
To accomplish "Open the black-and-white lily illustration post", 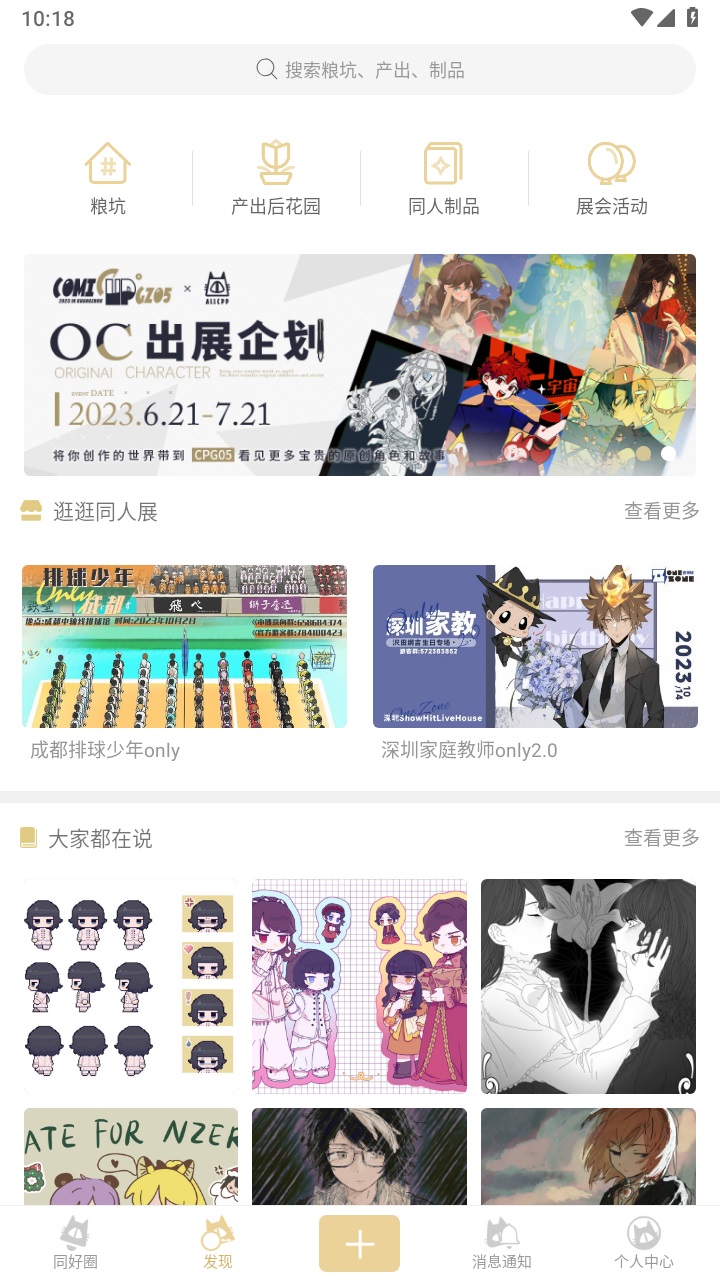I will (588, 986).
